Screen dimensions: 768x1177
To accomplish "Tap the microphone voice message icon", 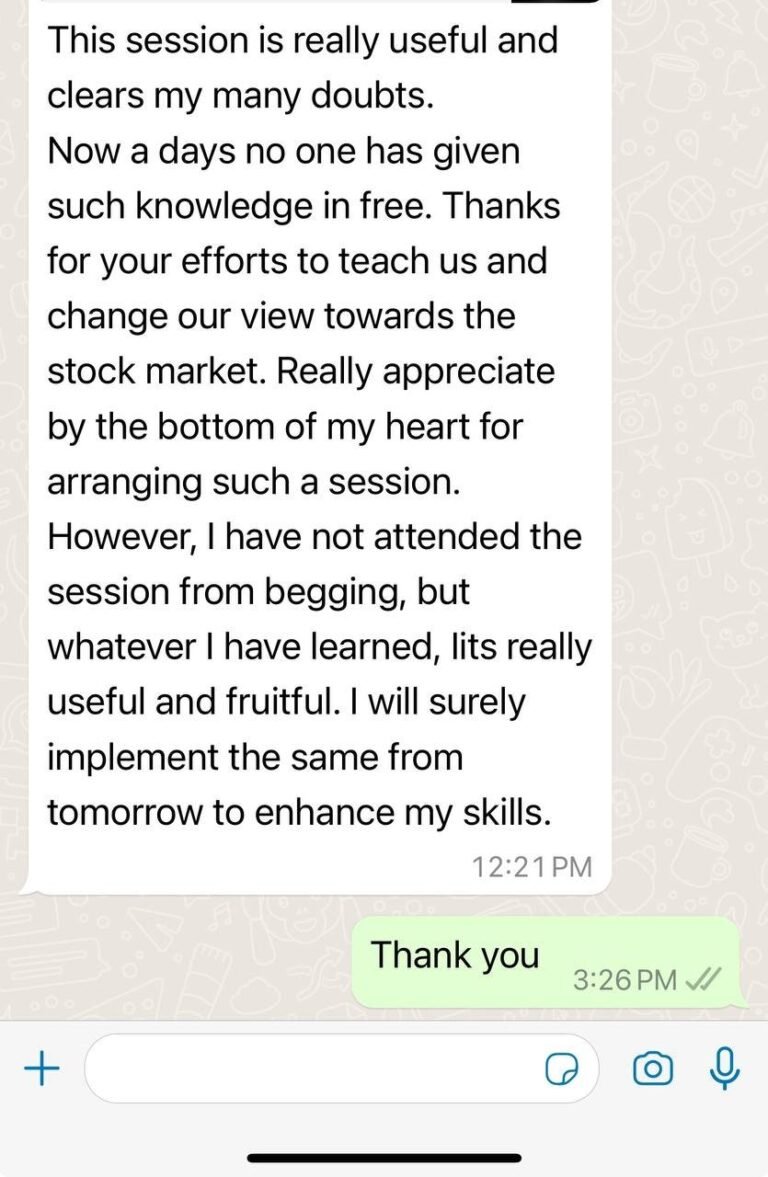I will (725, 1068).
